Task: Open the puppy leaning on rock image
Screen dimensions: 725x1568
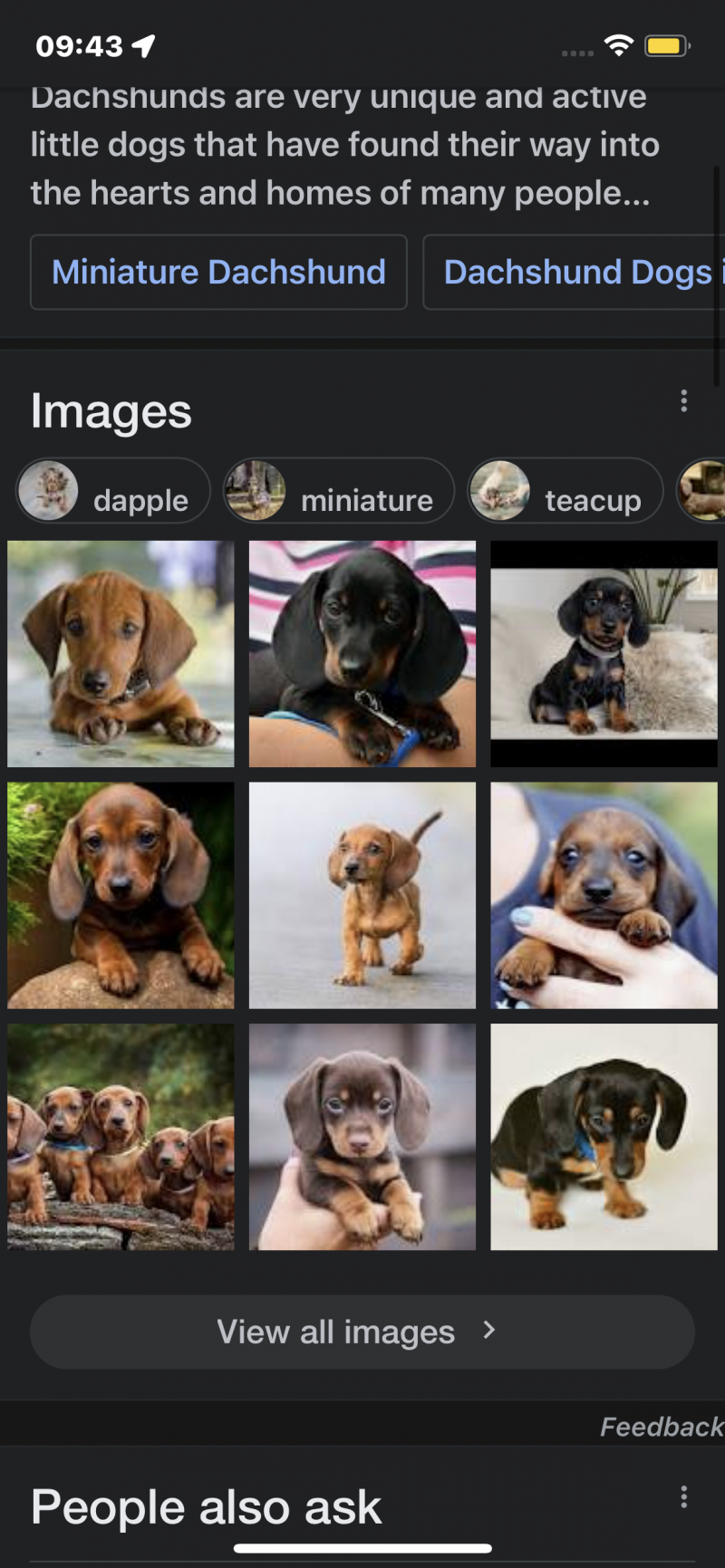Action: 121,896
